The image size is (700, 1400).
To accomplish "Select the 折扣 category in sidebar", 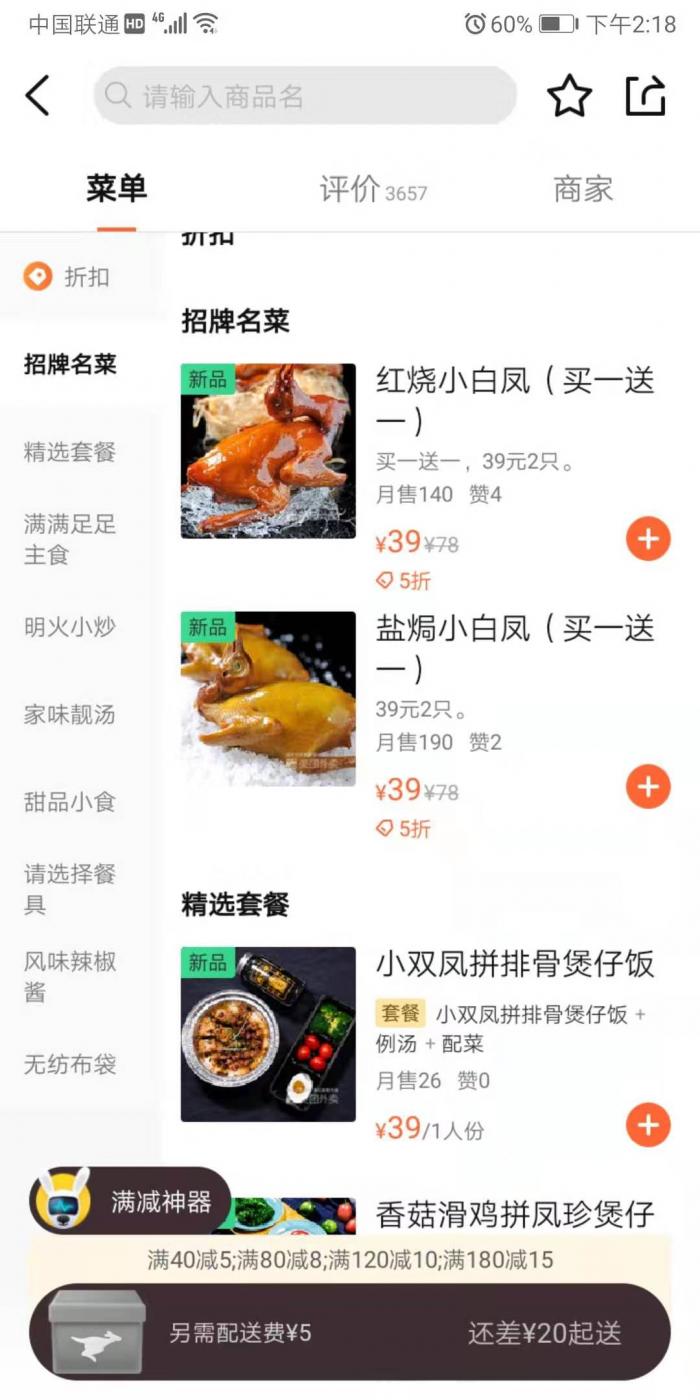I will point(68,277).
